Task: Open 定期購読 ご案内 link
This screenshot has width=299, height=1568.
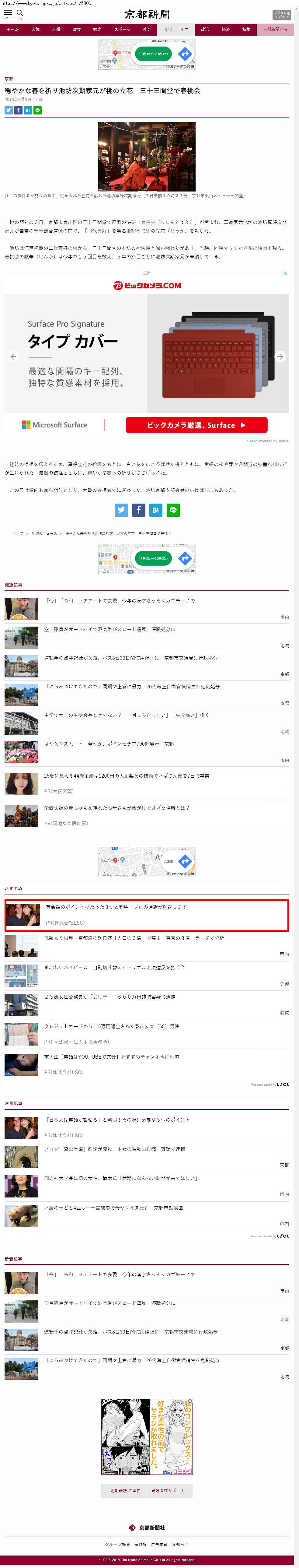Action: (x=125, y=1491)
